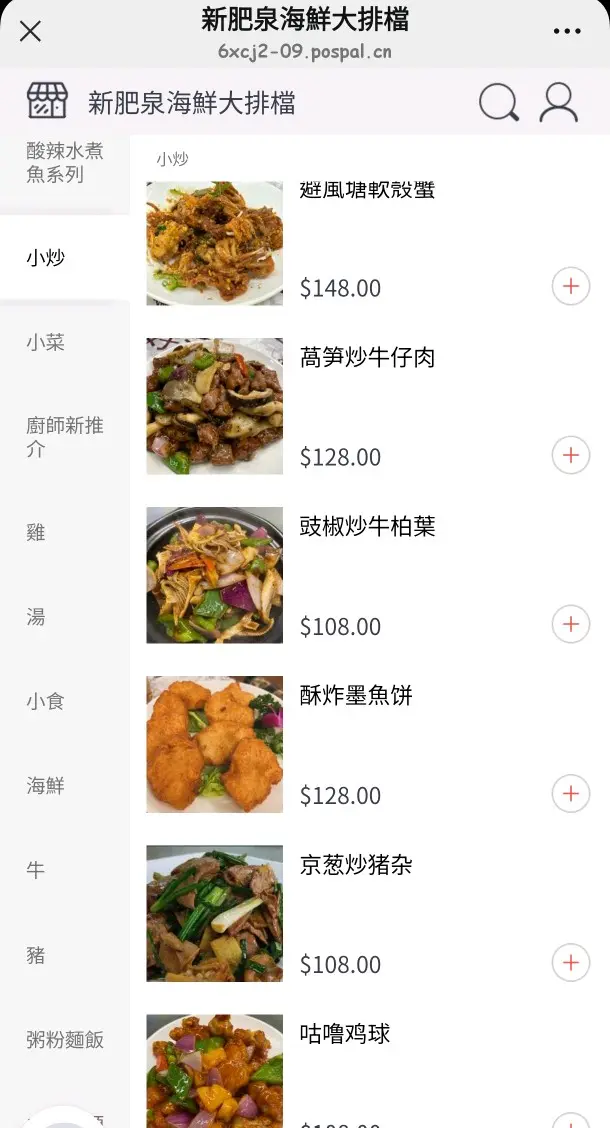View the 小食 category
610x1128 pixels.
coord(46,702)
